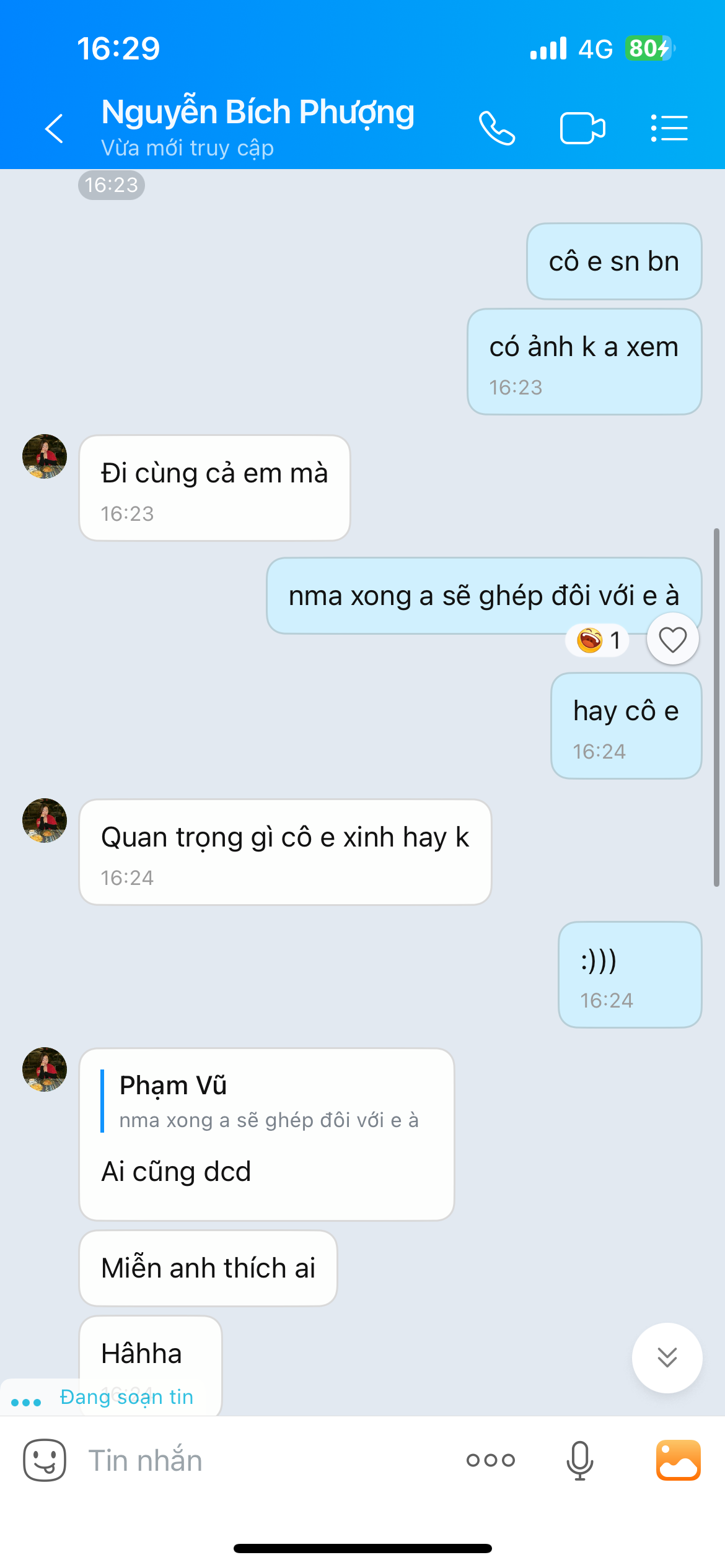Open the photo gallery picker

click(x=679, y=1460)
